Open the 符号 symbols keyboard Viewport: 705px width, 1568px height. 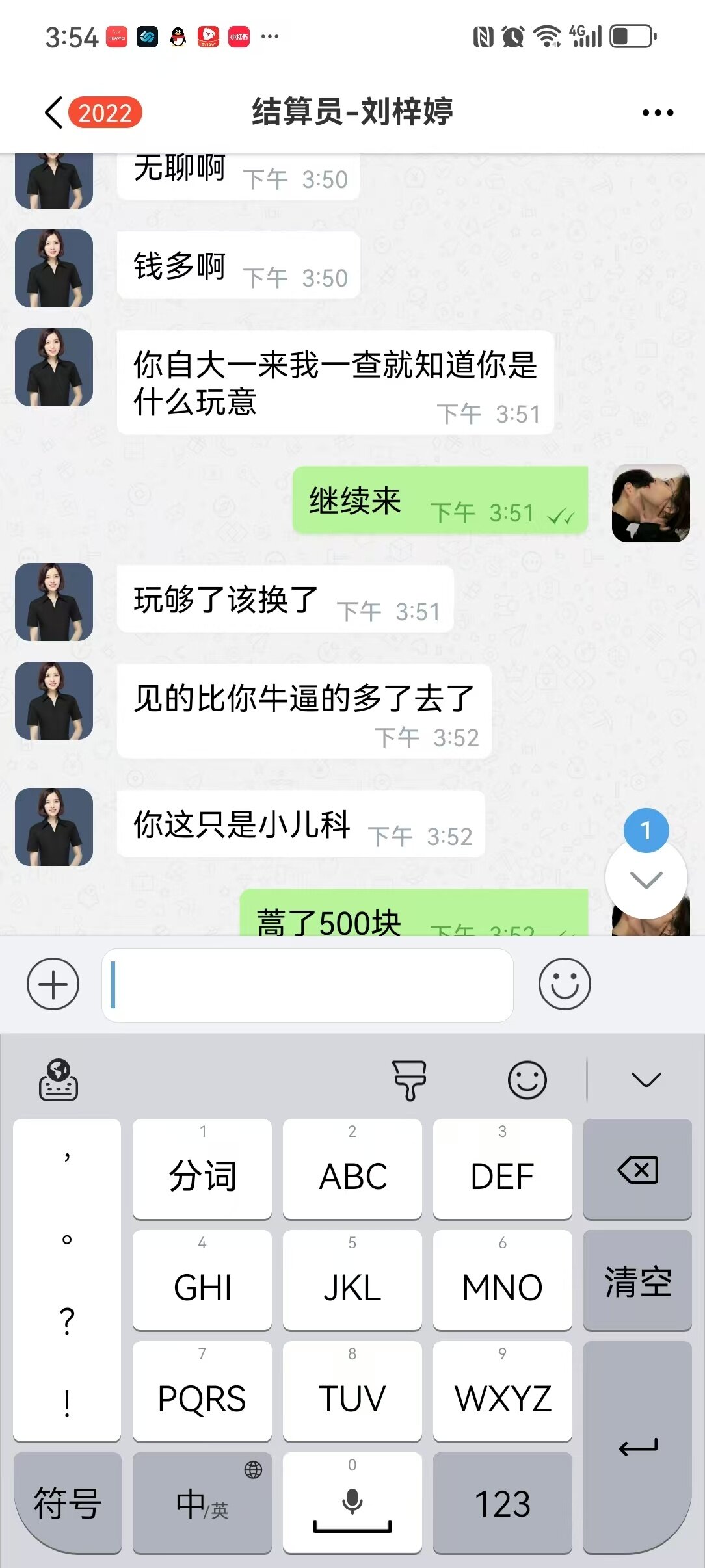pos(67,1502)
